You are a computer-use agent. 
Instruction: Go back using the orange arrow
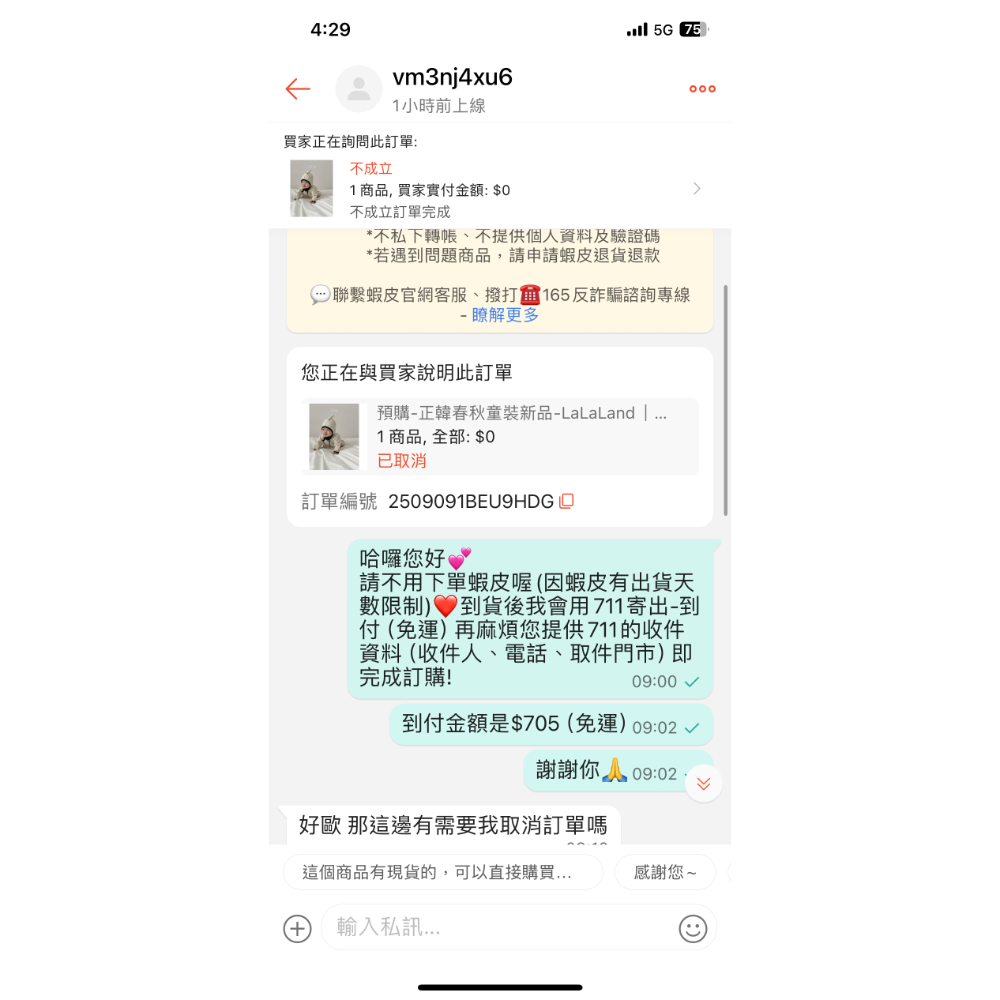pos(298,89)
